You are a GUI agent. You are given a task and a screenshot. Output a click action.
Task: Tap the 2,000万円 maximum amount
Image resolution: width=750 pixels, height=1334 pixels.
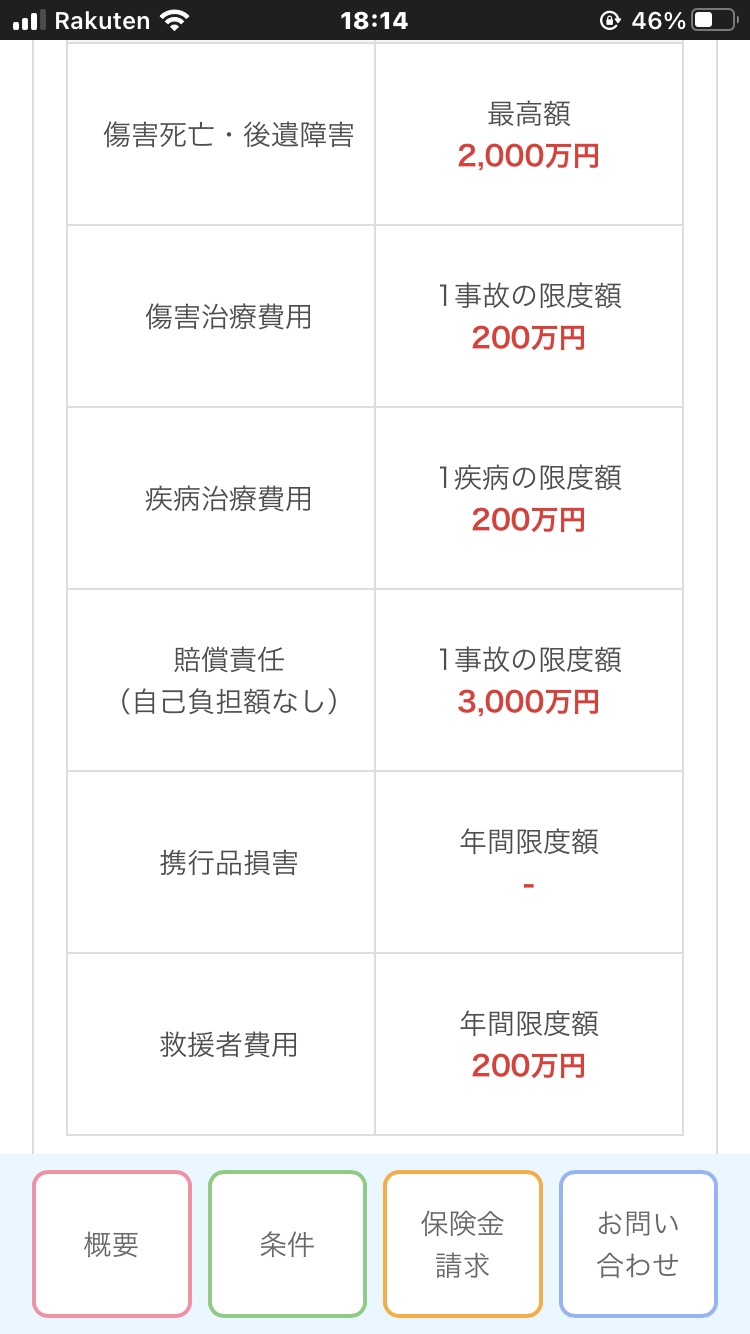(x=527, y=156)
